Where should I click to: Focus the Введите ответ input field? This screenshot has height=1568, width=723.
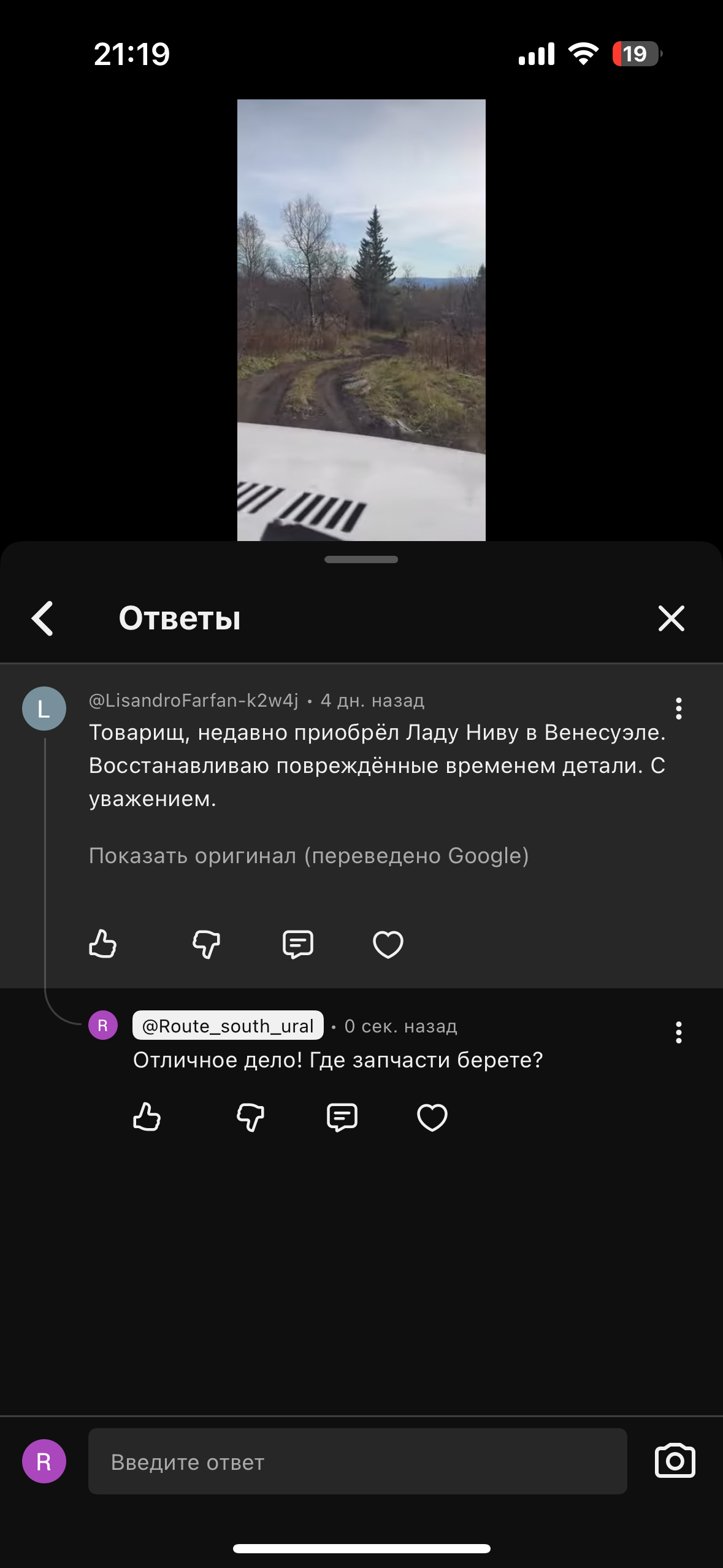pyautogui.click(x=357, y=1461)
